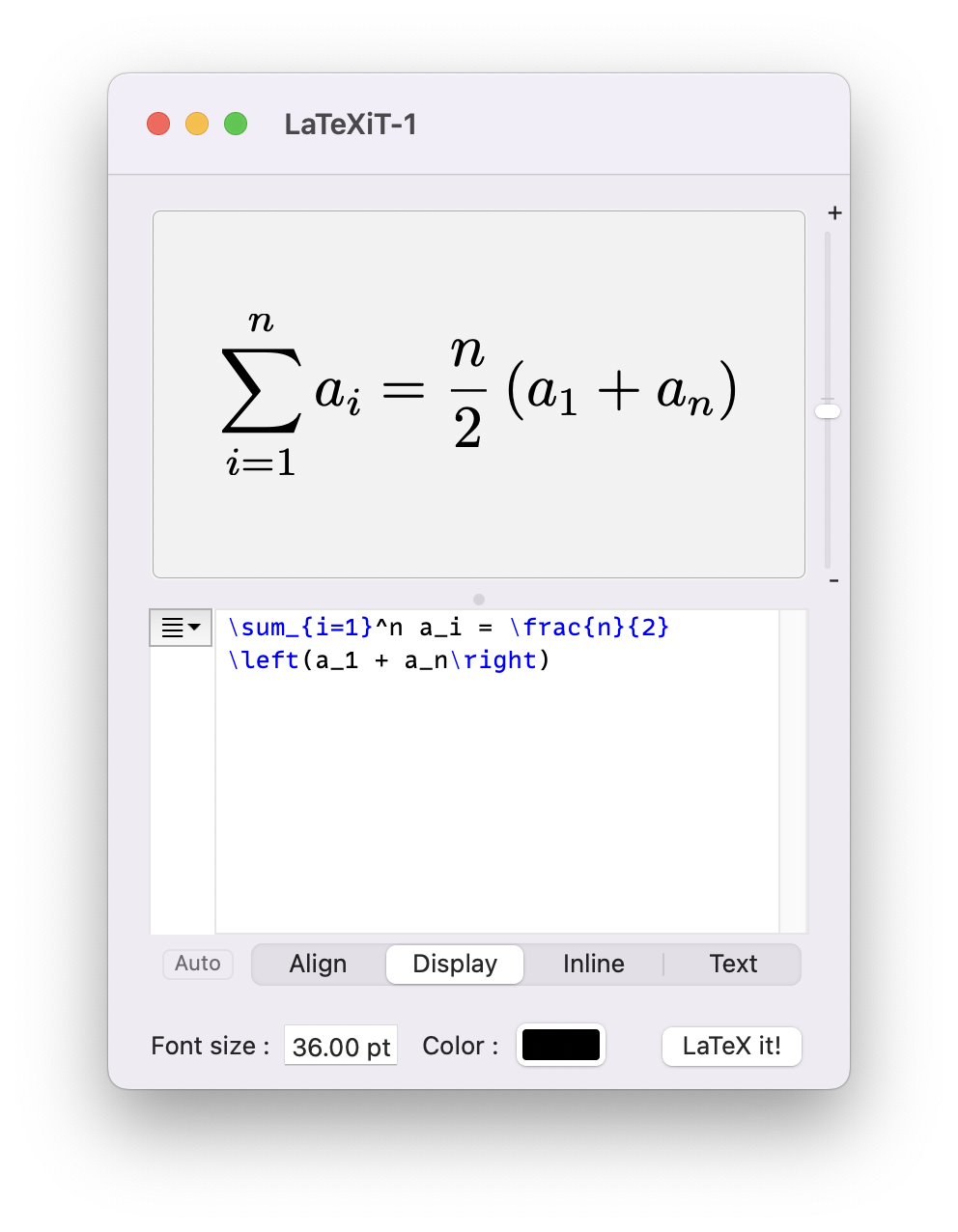The height and width of the screenshot is (1232, 958).
Task: Render equation with LaTeX it! button
Action: coord(731,1046)
